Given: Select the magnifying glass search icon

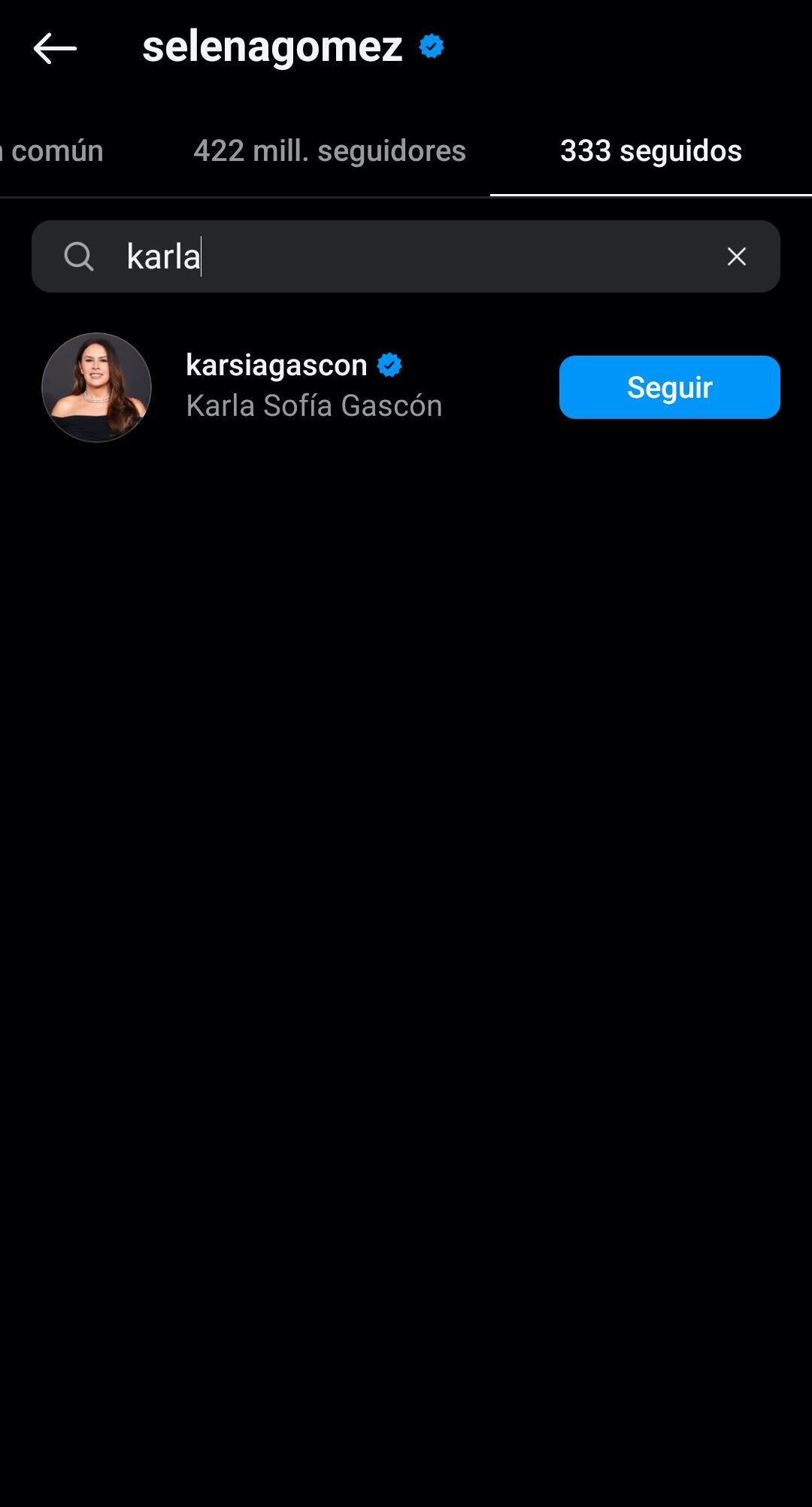Looking at the screenshot, I should [x=80, y=256].
